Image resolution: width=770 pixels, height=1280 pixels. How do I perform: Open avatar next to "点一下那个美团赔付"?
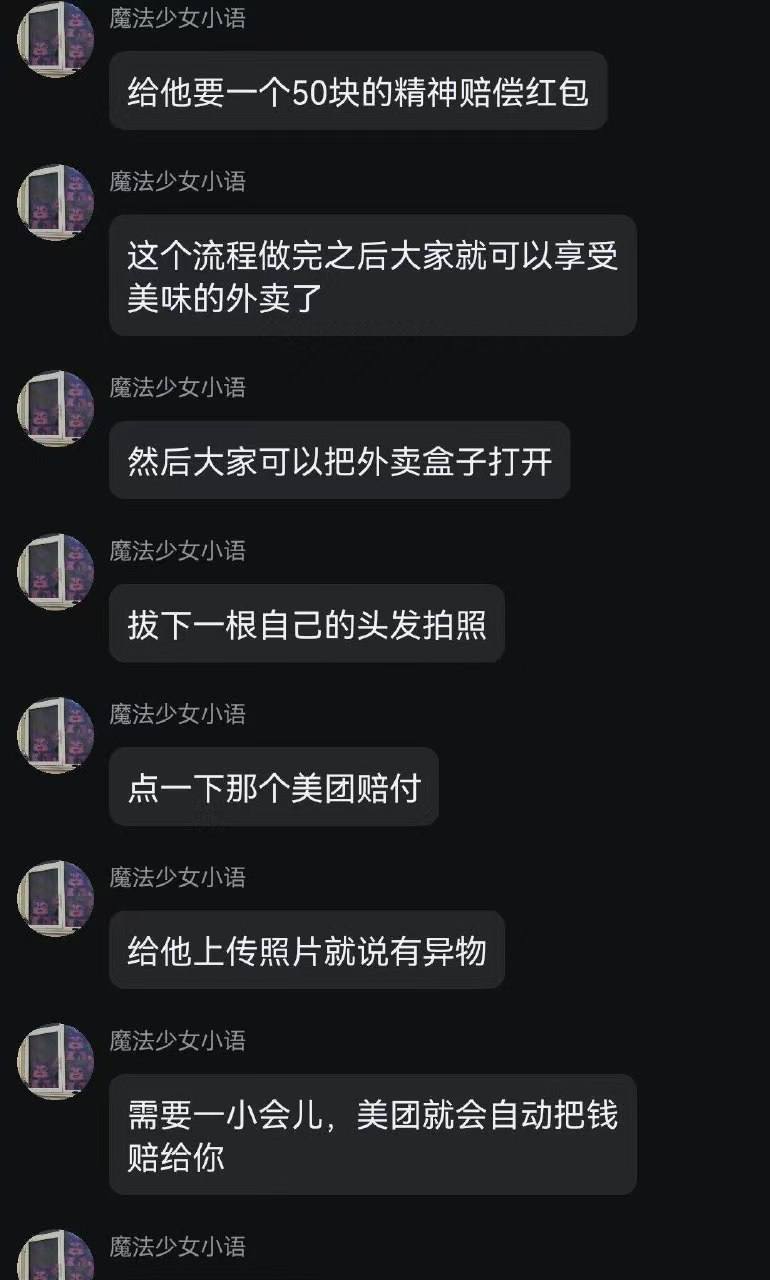click(55, 735)
